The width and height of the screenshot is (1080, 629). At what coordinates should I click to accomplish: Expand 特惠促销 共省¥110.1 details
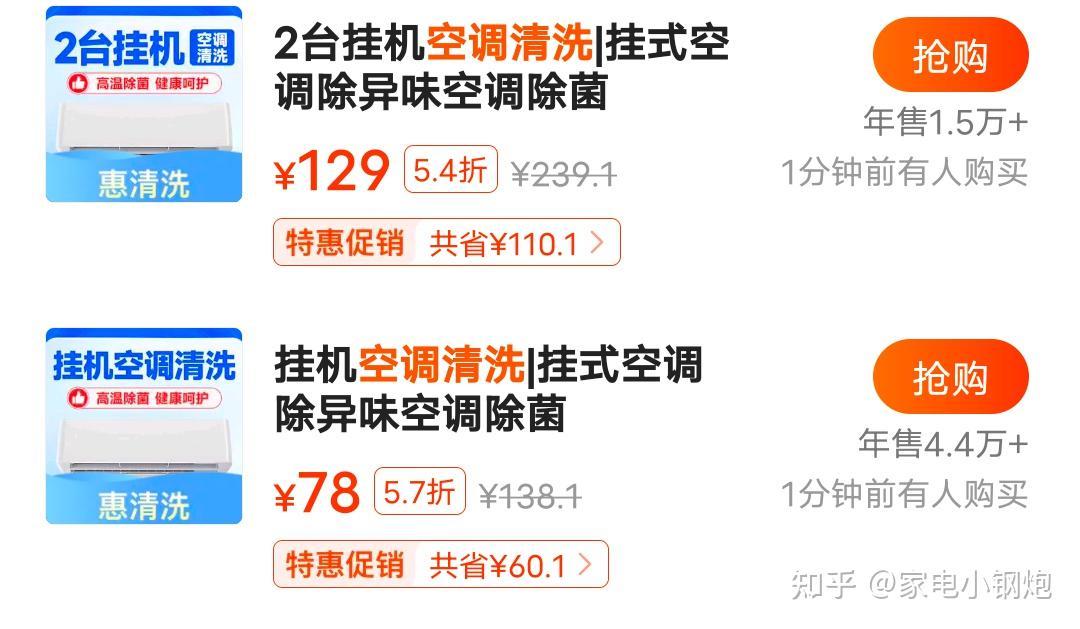tap(446, 243)
